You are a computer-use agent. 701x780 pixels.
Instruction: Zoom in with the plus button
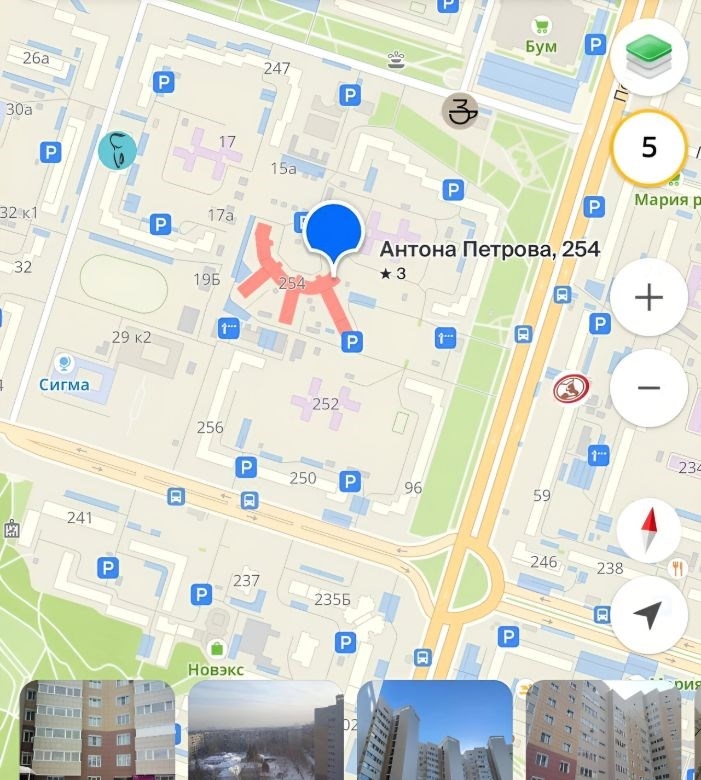(648, 297)
